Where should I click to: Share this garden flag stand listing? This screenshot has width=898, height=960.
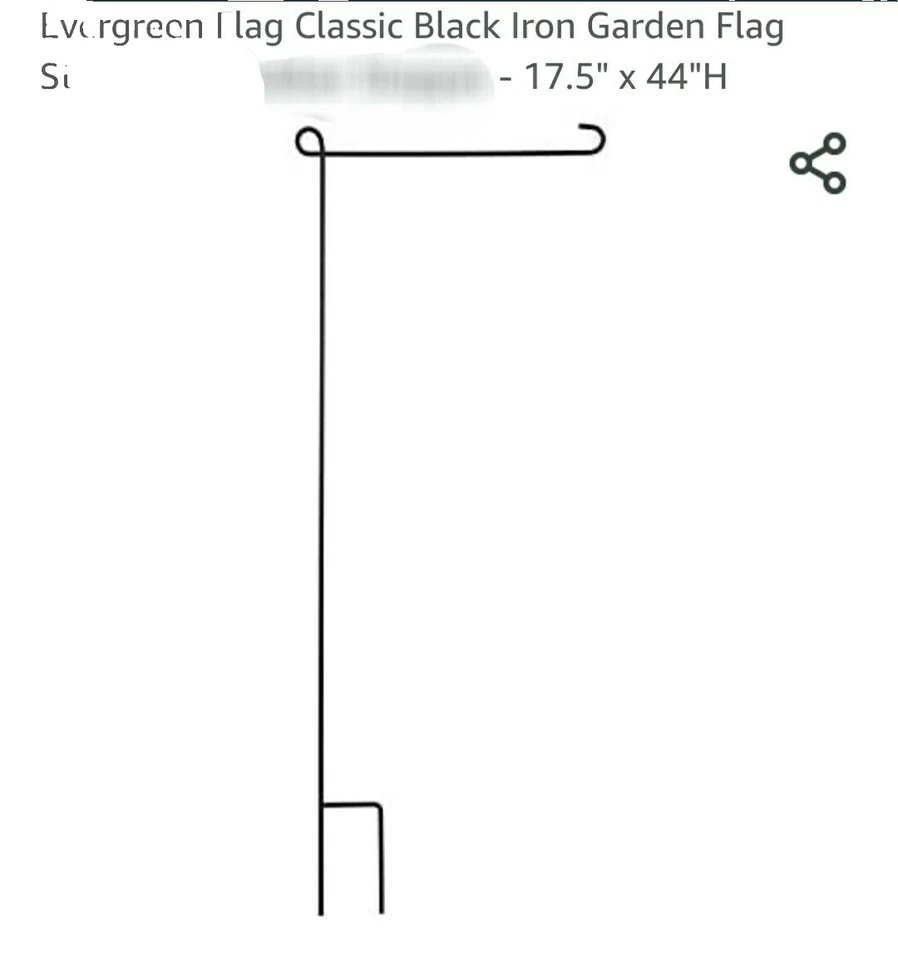coord(818,163)
